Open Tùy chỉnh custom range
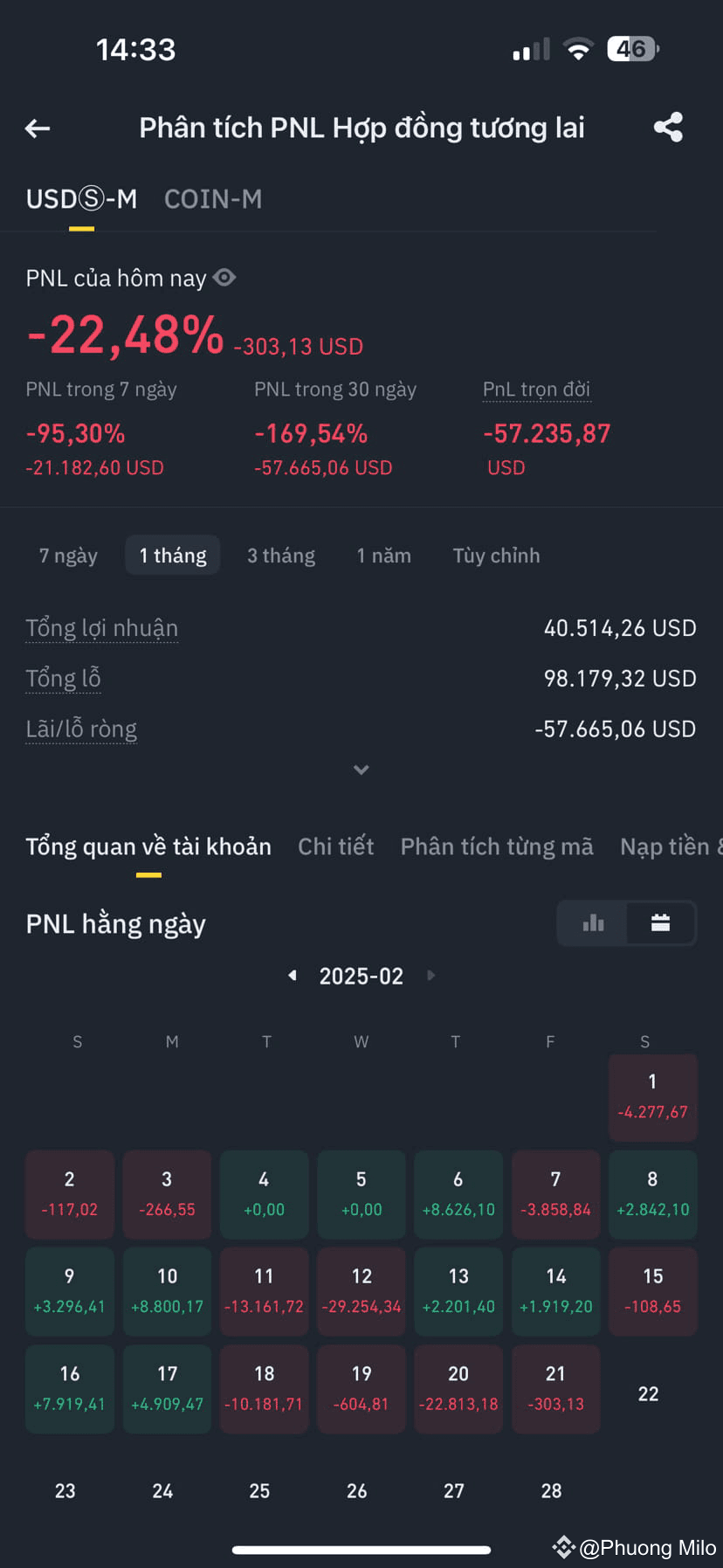This screenshot has height=1568, width=723. click(x=496, y=556)
